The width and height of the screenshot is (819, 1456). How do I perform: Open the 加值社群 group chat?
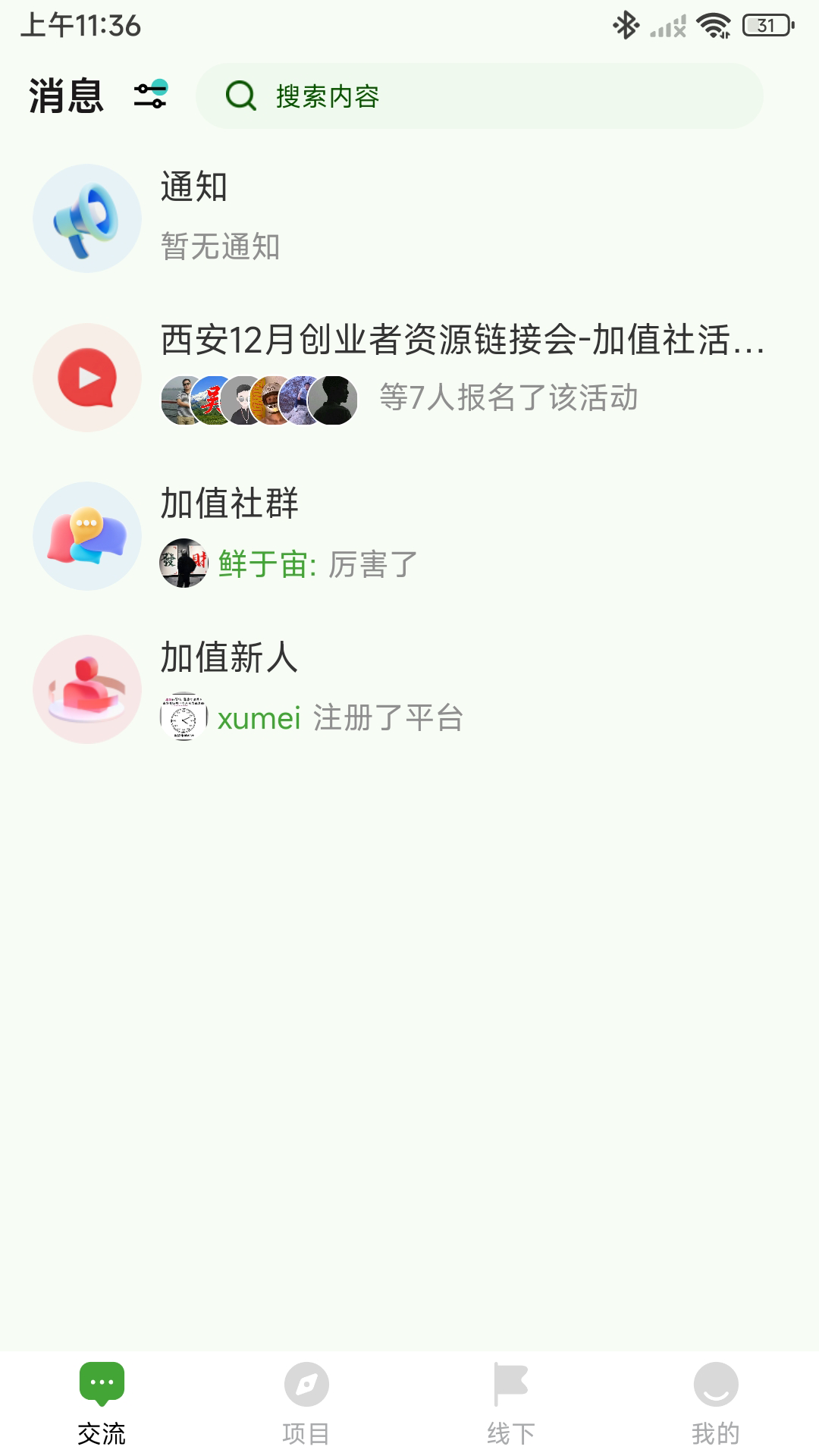coord(409,535)
